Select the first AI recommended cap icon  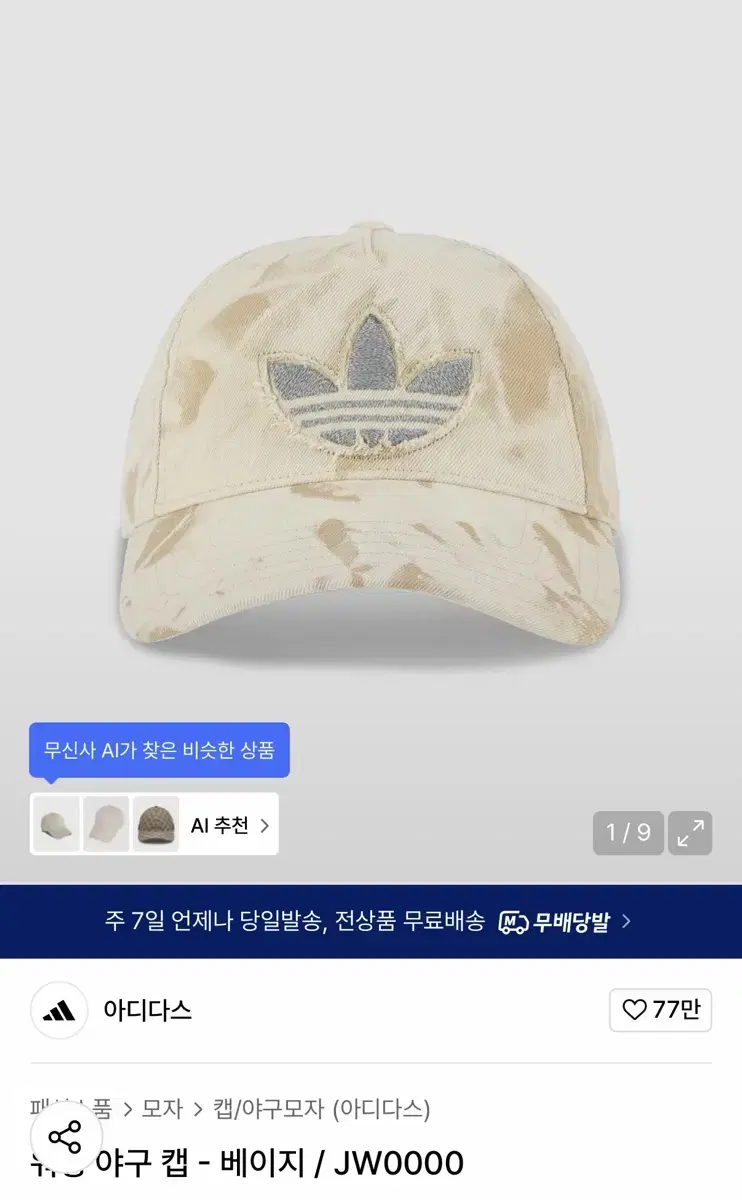coord(56,824)
